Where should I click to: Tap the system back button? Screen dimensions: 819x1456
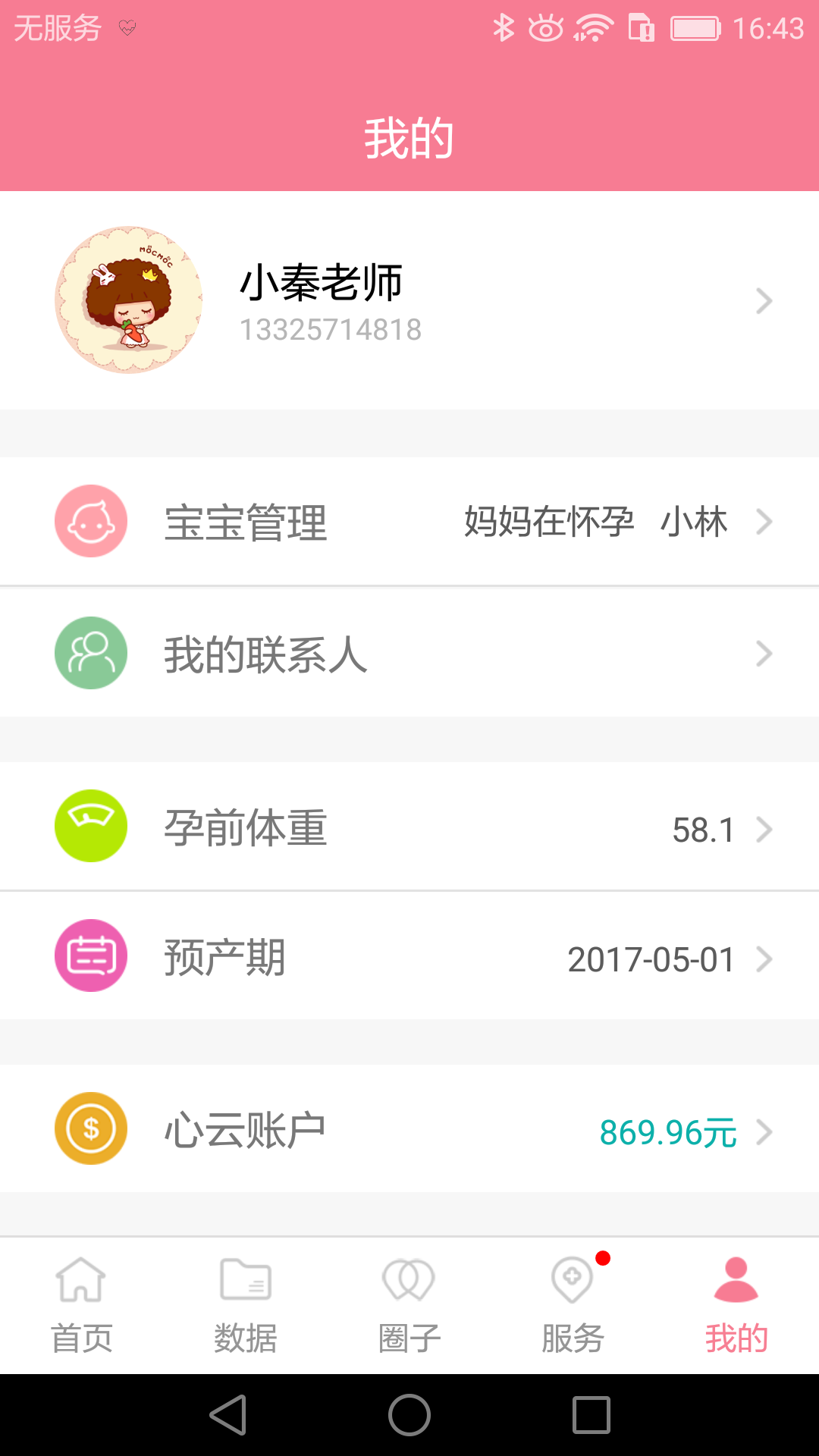click(x=228, y=1415)
